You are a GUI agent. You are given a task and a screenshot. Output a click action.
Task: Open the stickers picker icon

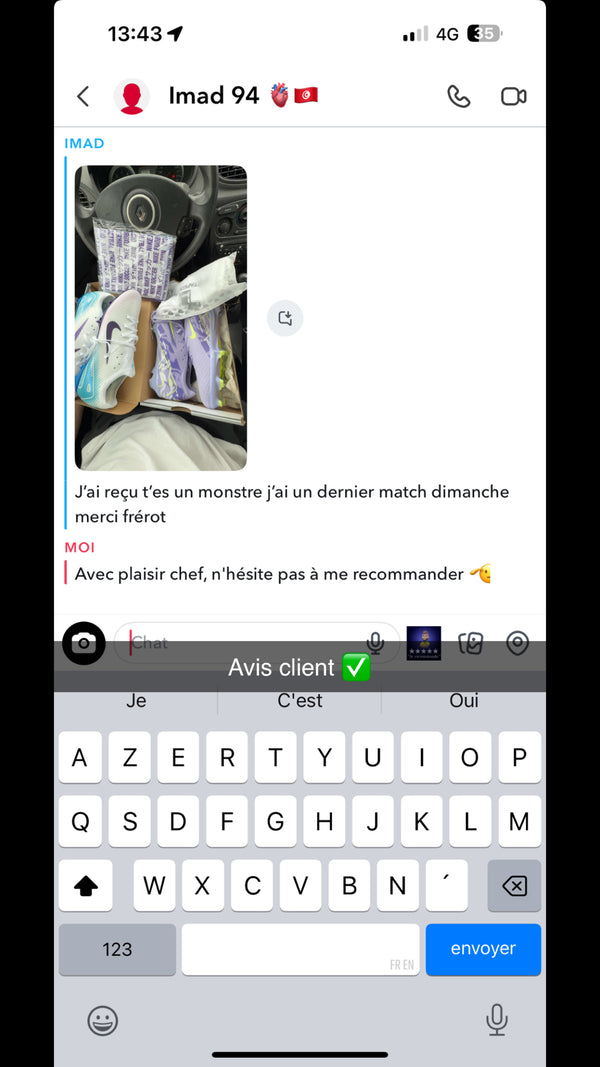tap(471, 643)
